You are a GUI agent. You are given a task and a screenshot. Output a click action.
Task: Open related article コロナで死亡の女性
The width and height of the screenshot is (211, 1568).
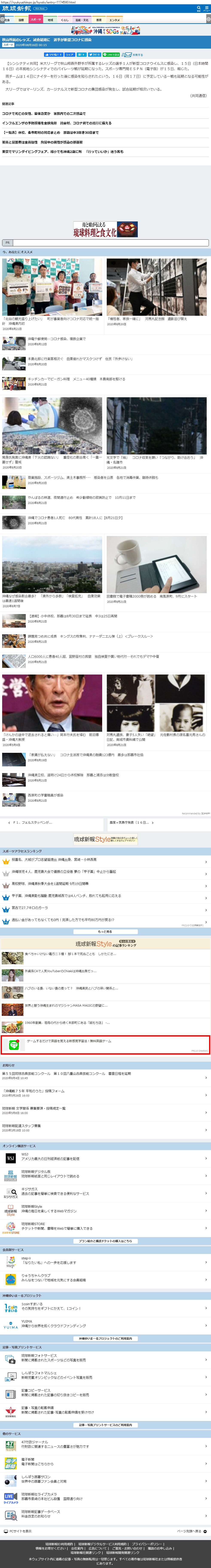[44, 113]
